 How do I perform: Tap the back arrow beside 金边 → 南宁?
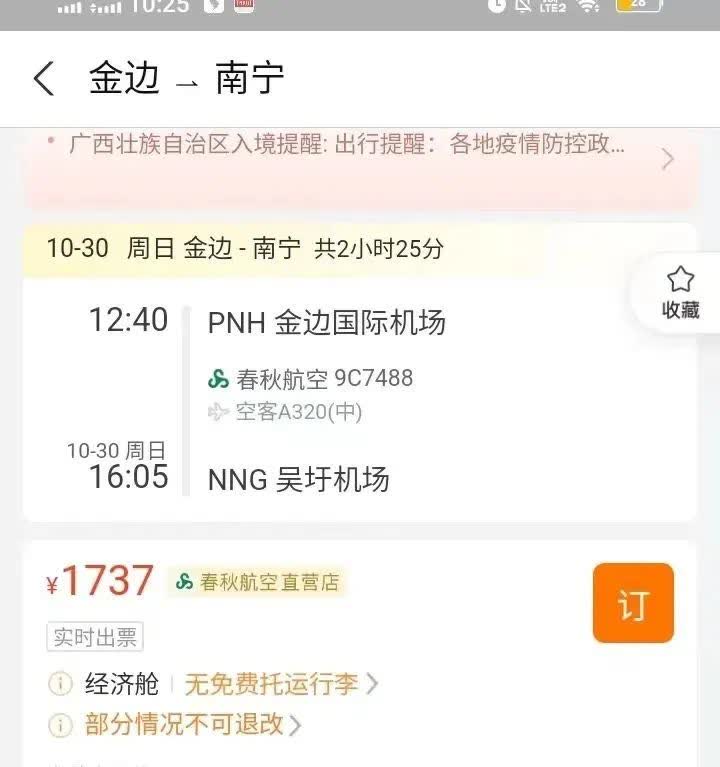point(42,77)
